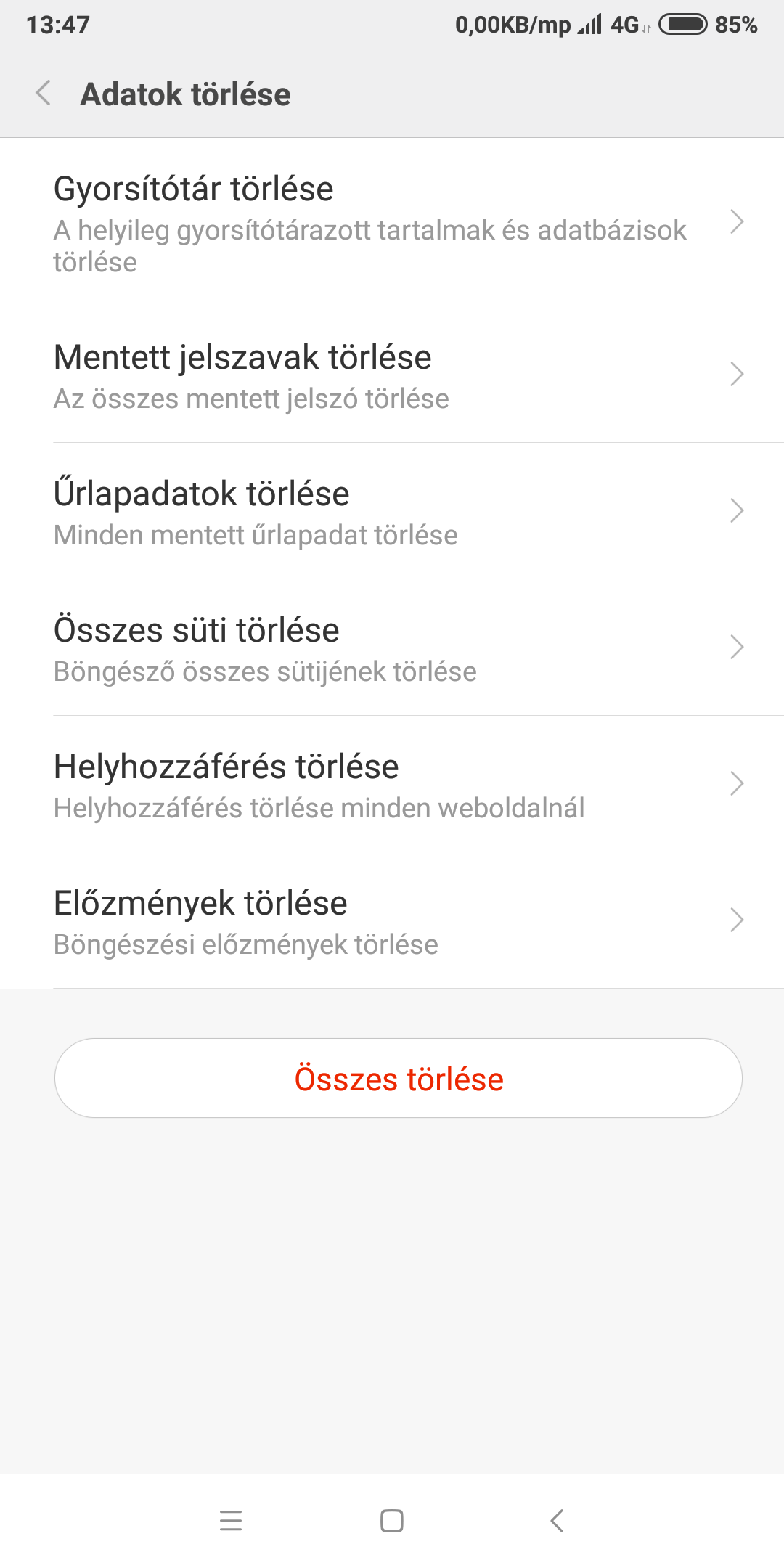Open recent apps from navigation bar
Viewport: 784px width, 1568px height.
(231, 1520)
